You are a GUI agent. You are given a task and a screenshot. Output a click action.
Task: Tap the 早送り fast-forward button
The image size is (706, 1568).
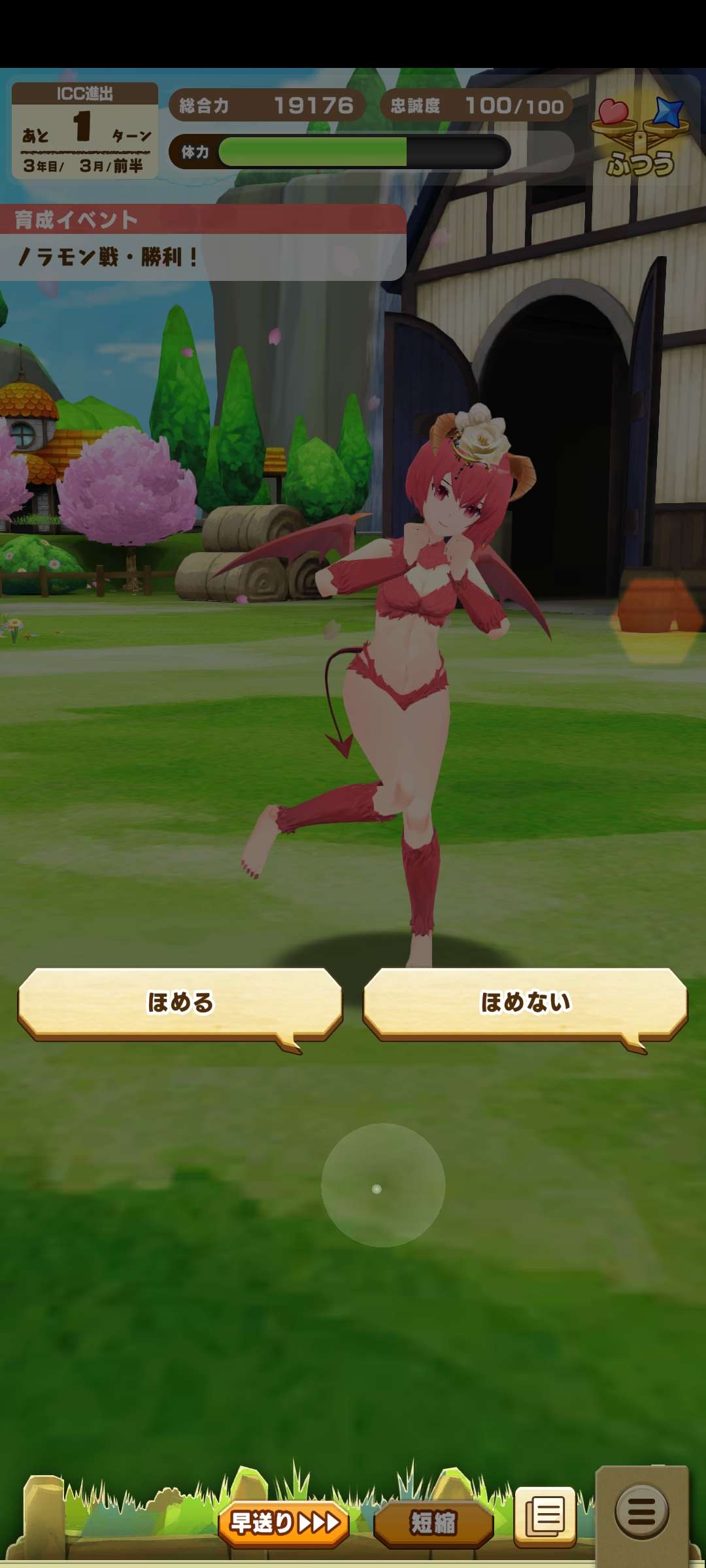click(x=284, y=1523)
